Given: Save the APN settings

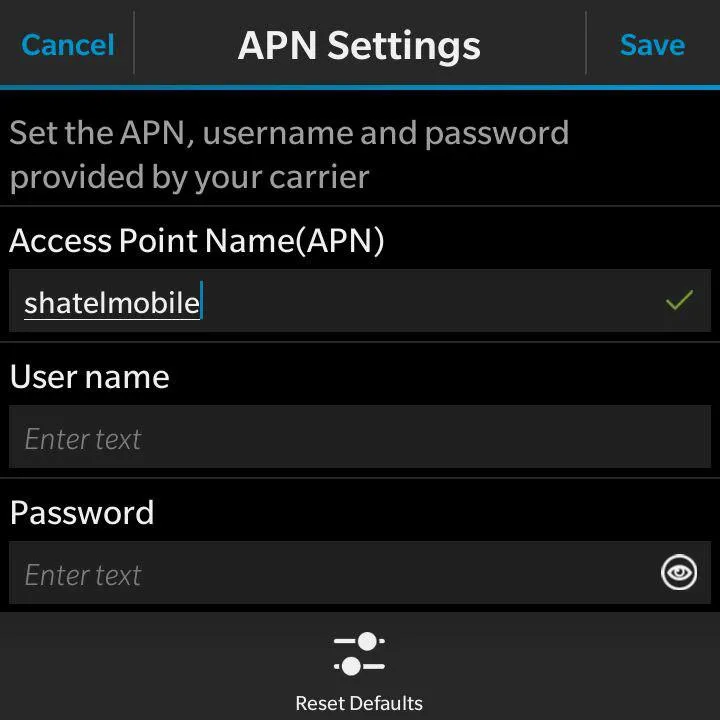Looking at the screenshot, I should pos(651,45).
